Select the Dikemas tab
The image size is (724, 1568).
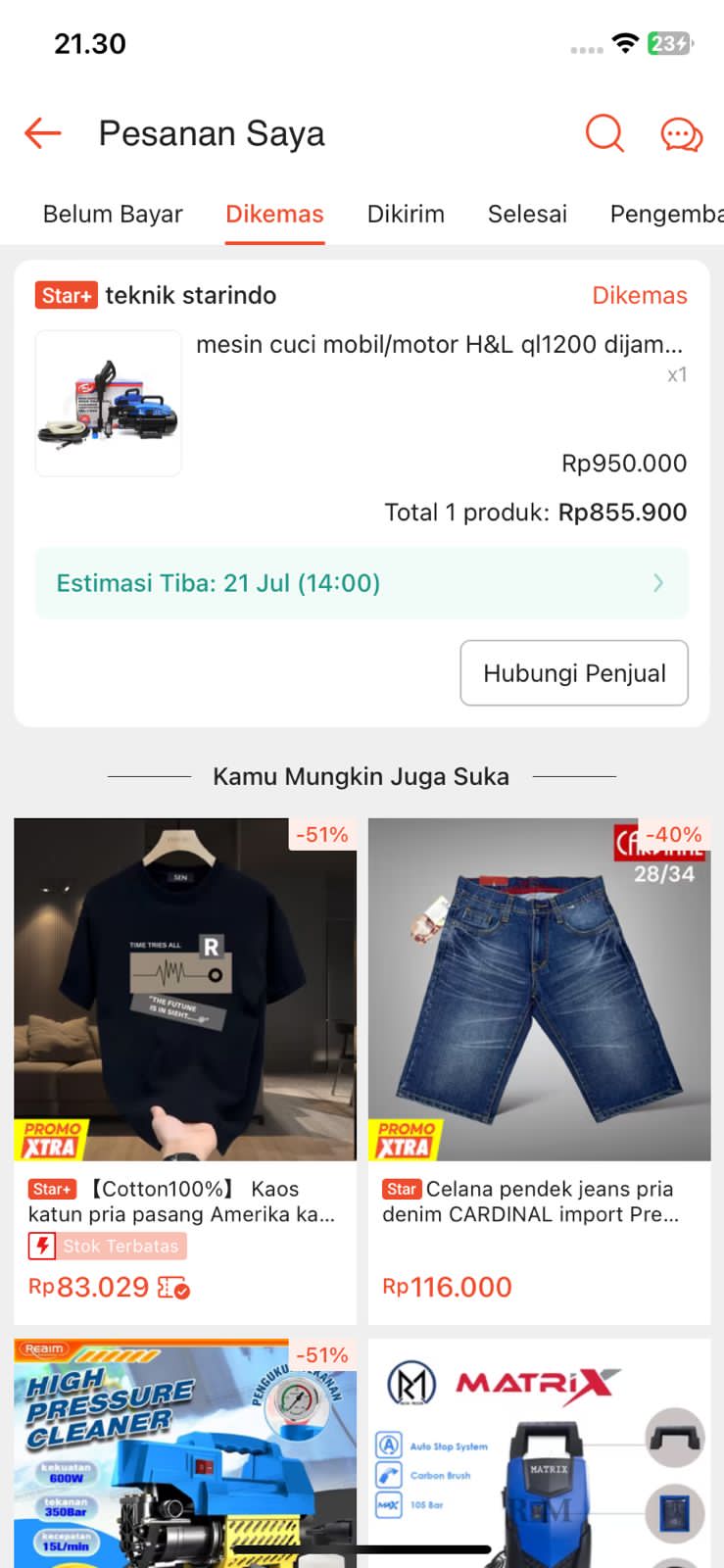click(274, 214)
